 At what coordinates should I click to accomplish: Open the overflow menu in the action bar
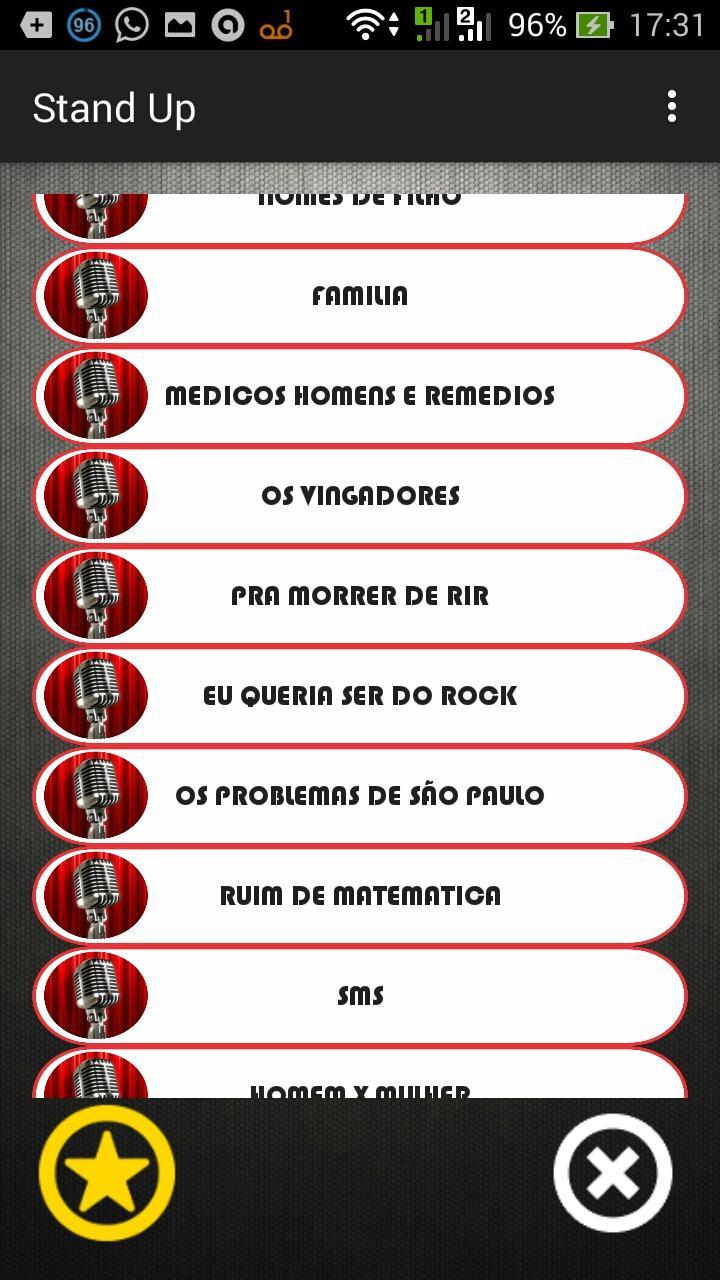pyautogui.click(x=671, y=107)
